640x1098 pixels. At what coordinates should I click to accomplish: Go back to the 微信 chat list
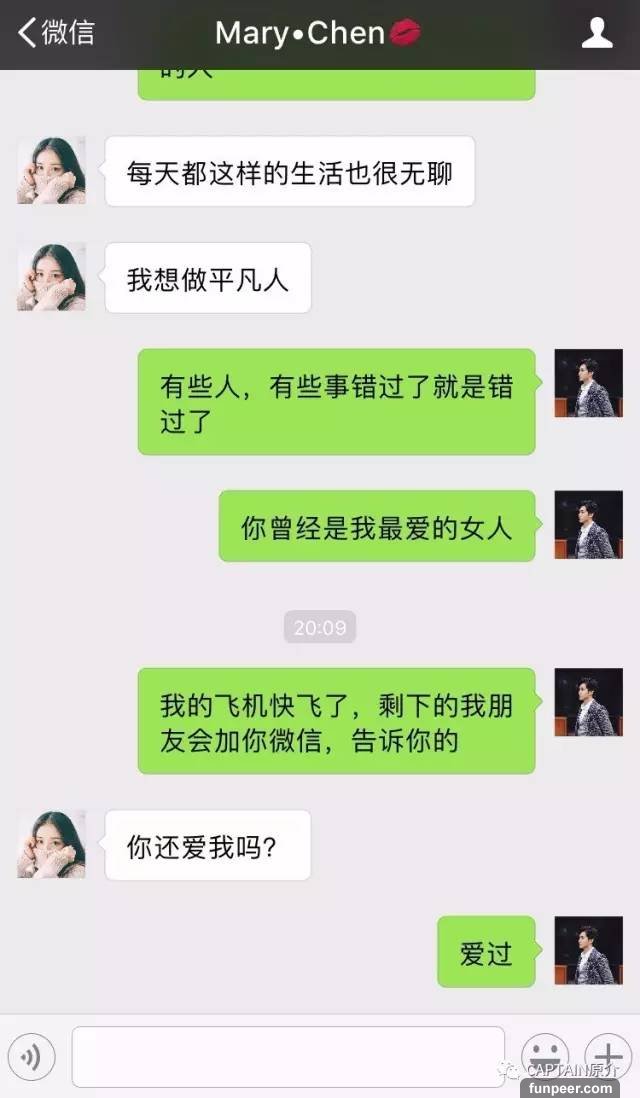(55, 33)
